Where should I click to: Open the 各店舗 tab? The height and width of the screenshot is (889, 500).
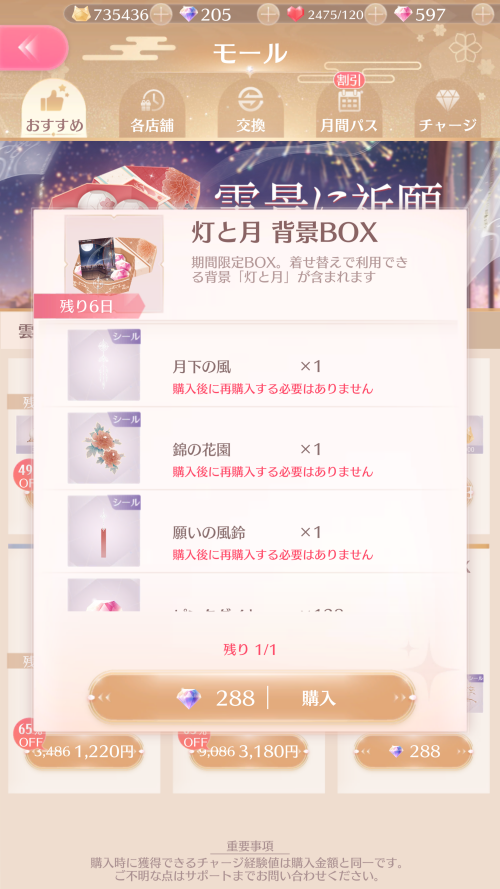(152, 108)
